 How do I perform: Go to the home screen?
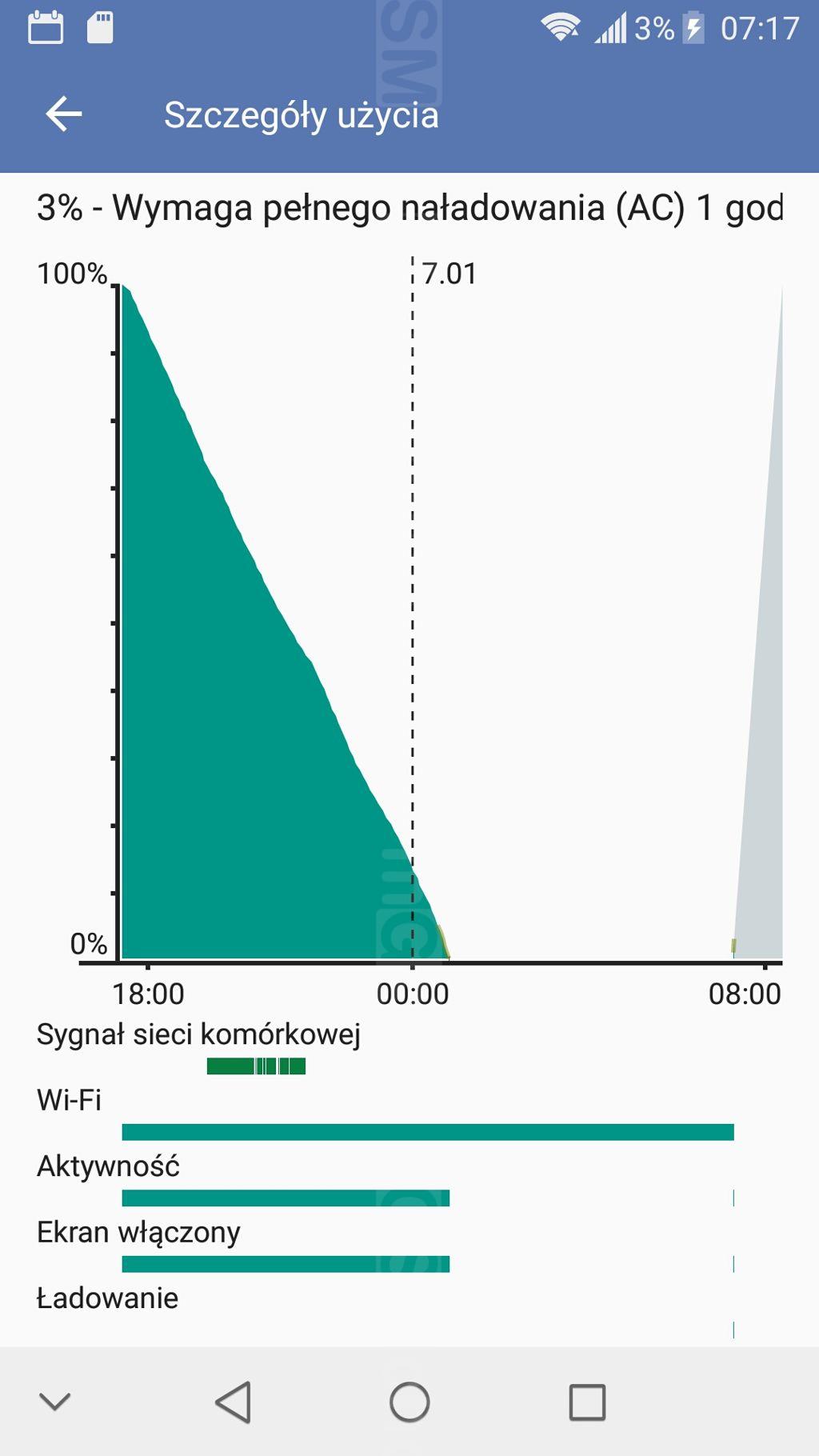[x=409, y=1402]
